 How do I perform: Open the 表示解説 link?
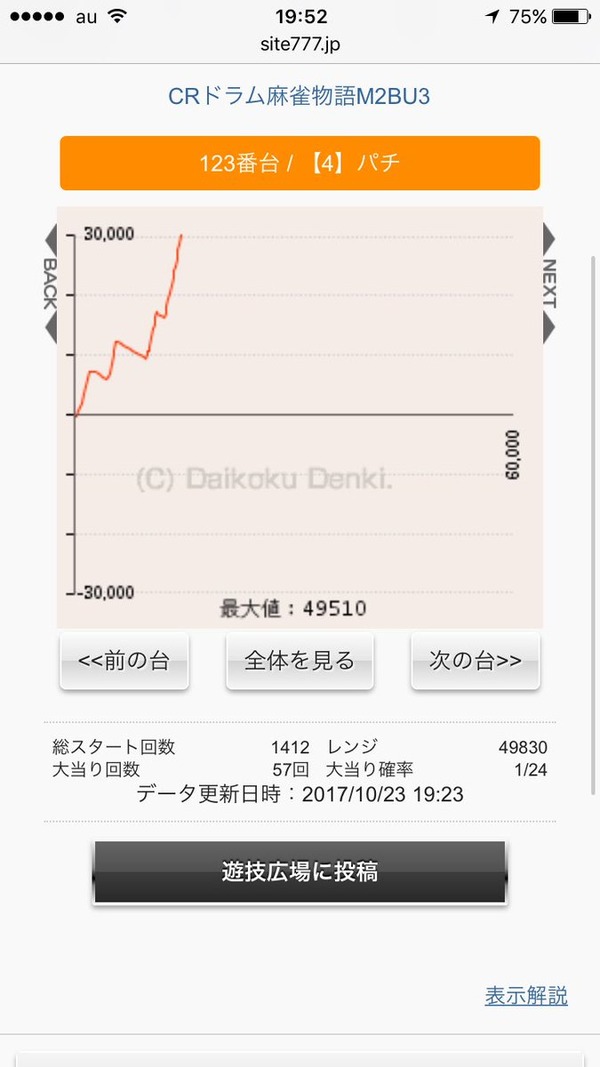(526, 996)
